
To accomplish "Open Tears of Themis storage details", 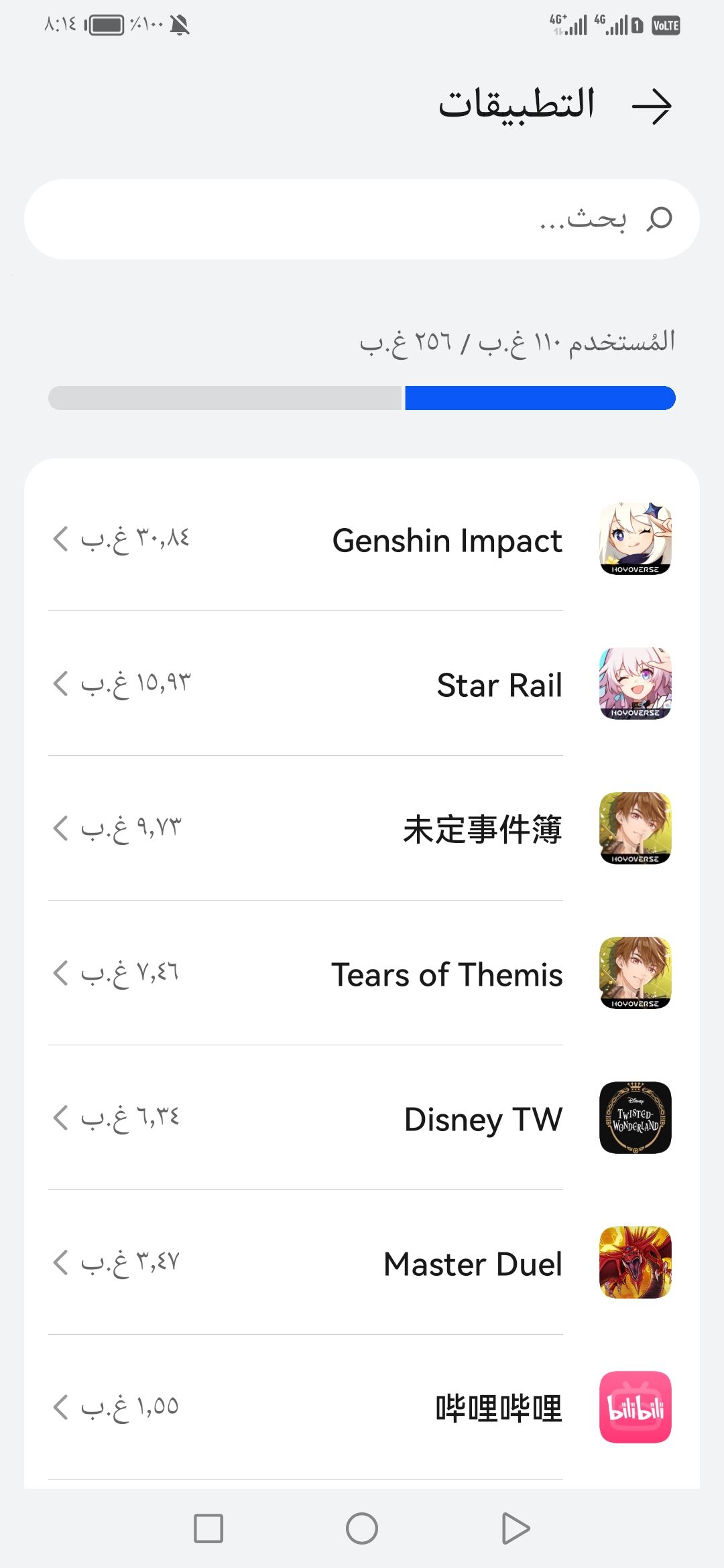I will click(362, 974).
